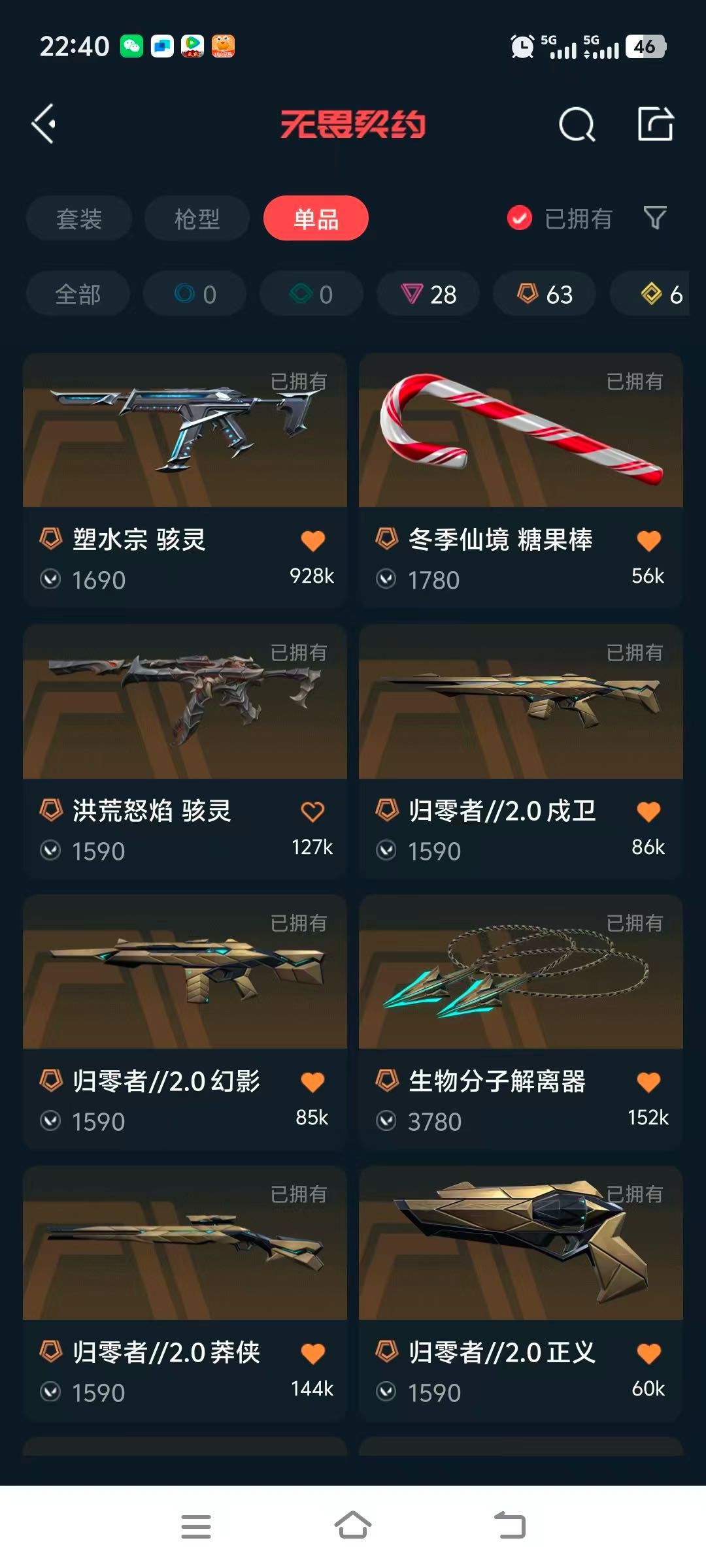Open the funnel filter icon
The height and width of the screenshot is (1568, 706).
click(x=655, y=218)
